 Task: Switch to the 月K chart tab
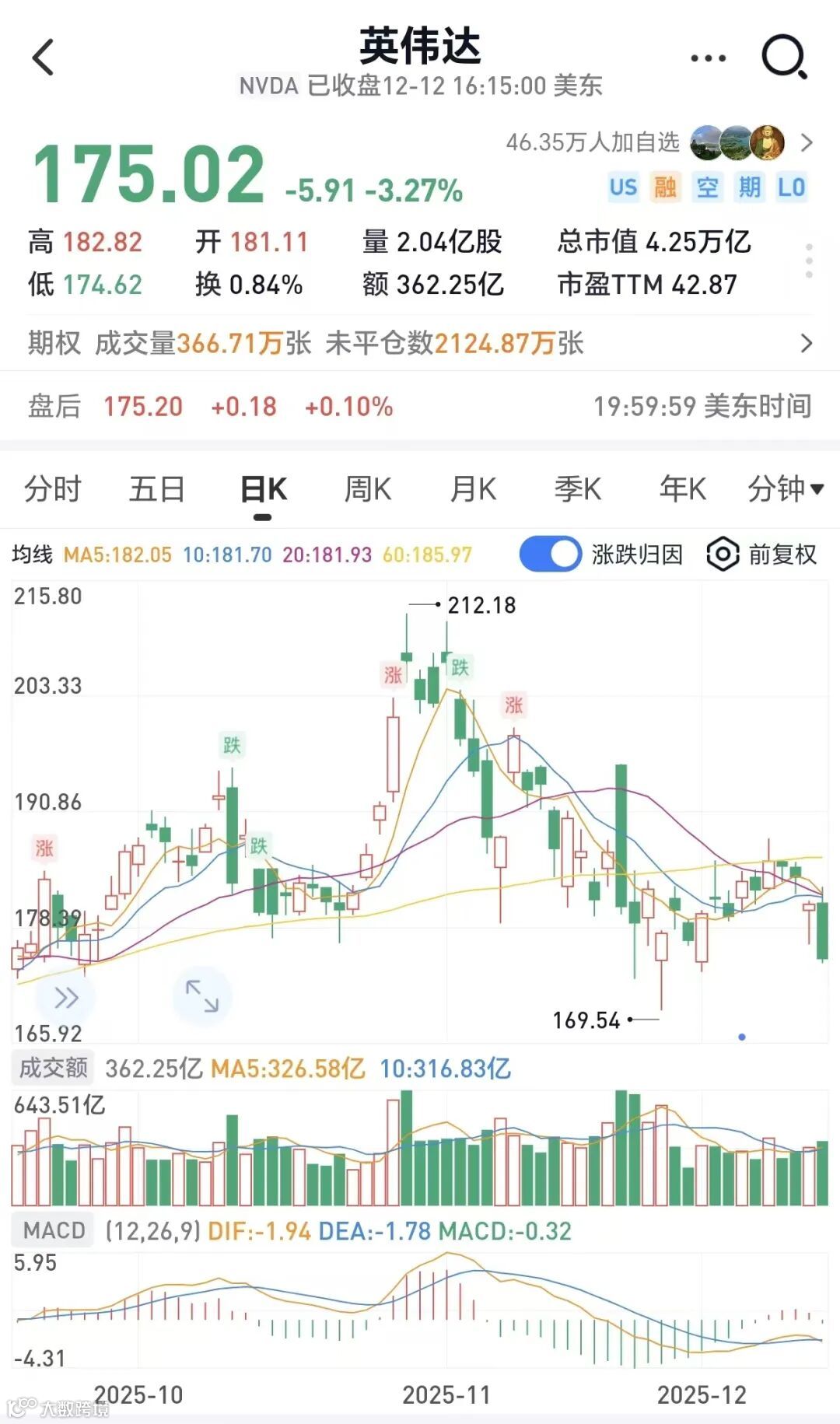click(x=473, y=489)
